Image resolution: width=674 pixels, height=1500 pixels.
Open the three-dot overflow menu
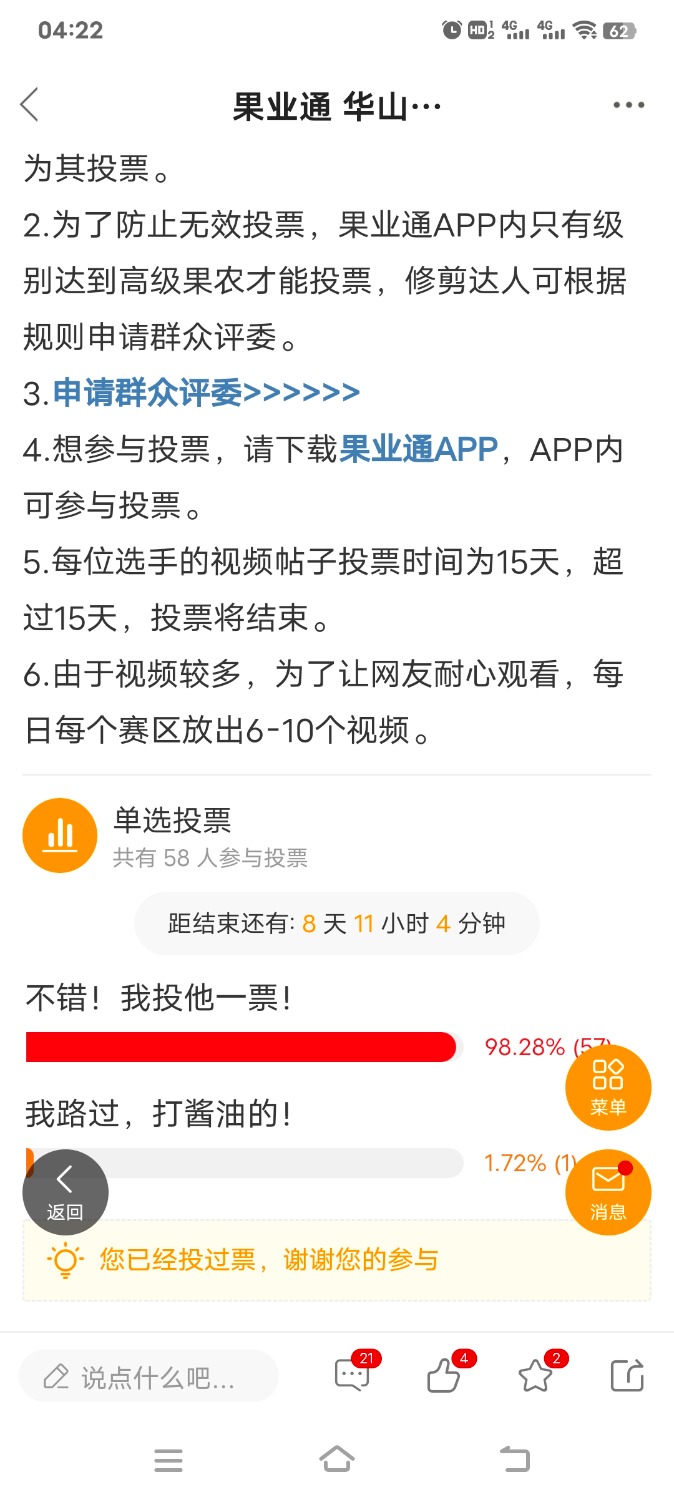628,105
